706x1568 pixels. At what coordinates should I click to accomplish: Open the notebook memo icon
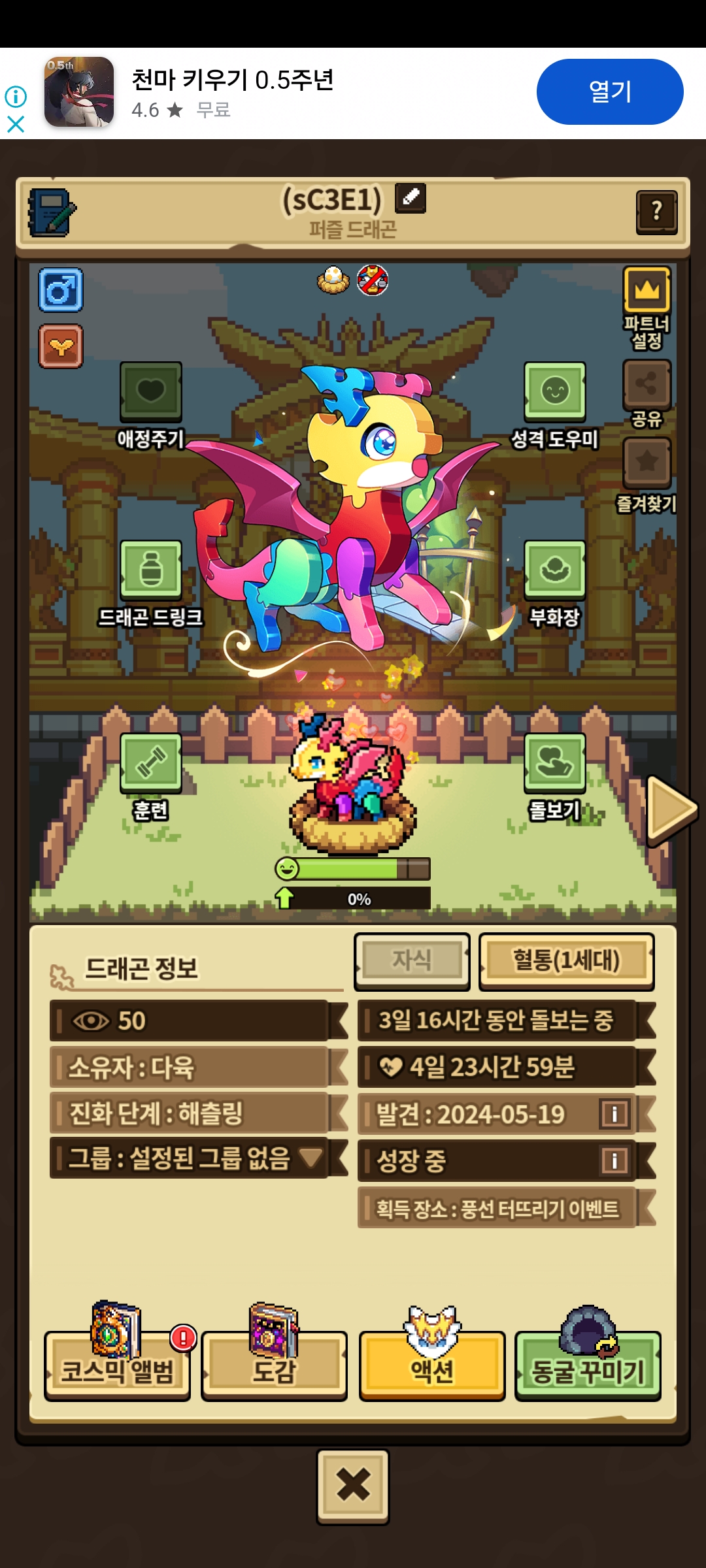(52, 212)
